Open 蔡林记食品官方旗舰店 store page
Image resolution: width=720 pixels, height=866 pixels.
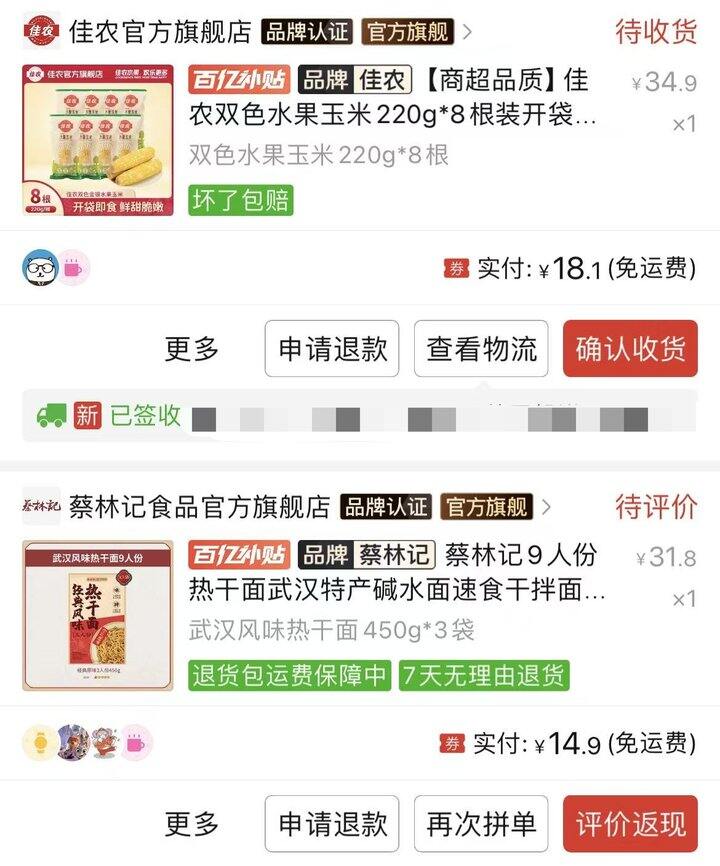tap(199, 507)
